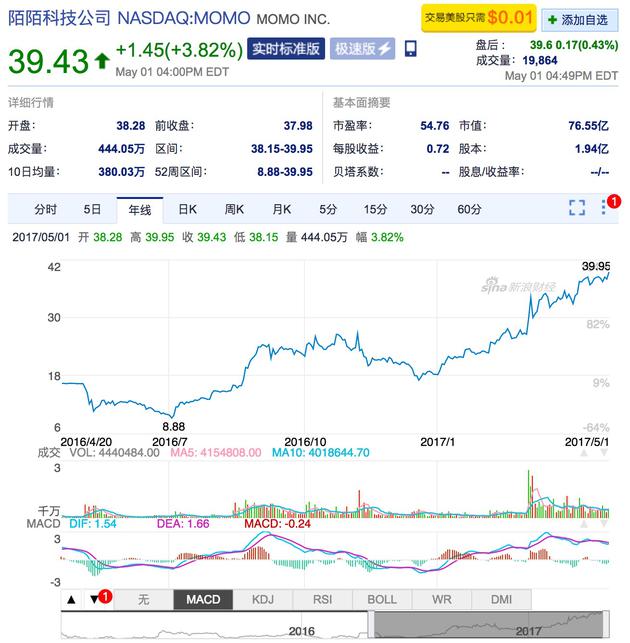Select the BOLL indicator
The image size is (630, 643).
click(381, 599)
